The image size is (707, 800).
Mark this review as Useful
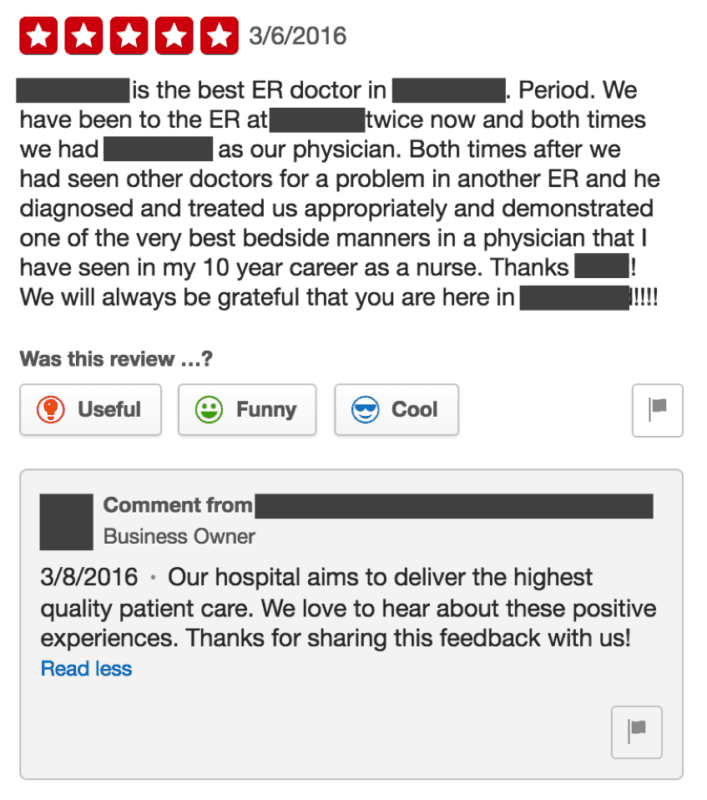tap(90, 410)
